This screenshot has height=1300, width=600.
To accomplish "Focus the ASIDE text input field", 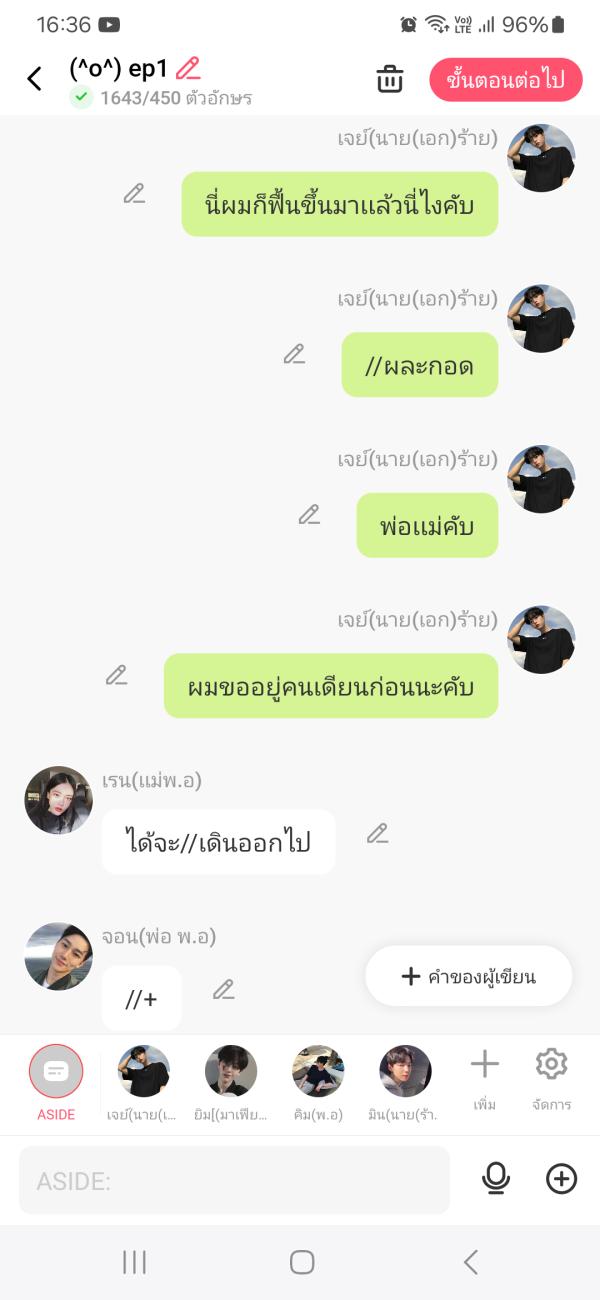I will tap(234, 1181).
